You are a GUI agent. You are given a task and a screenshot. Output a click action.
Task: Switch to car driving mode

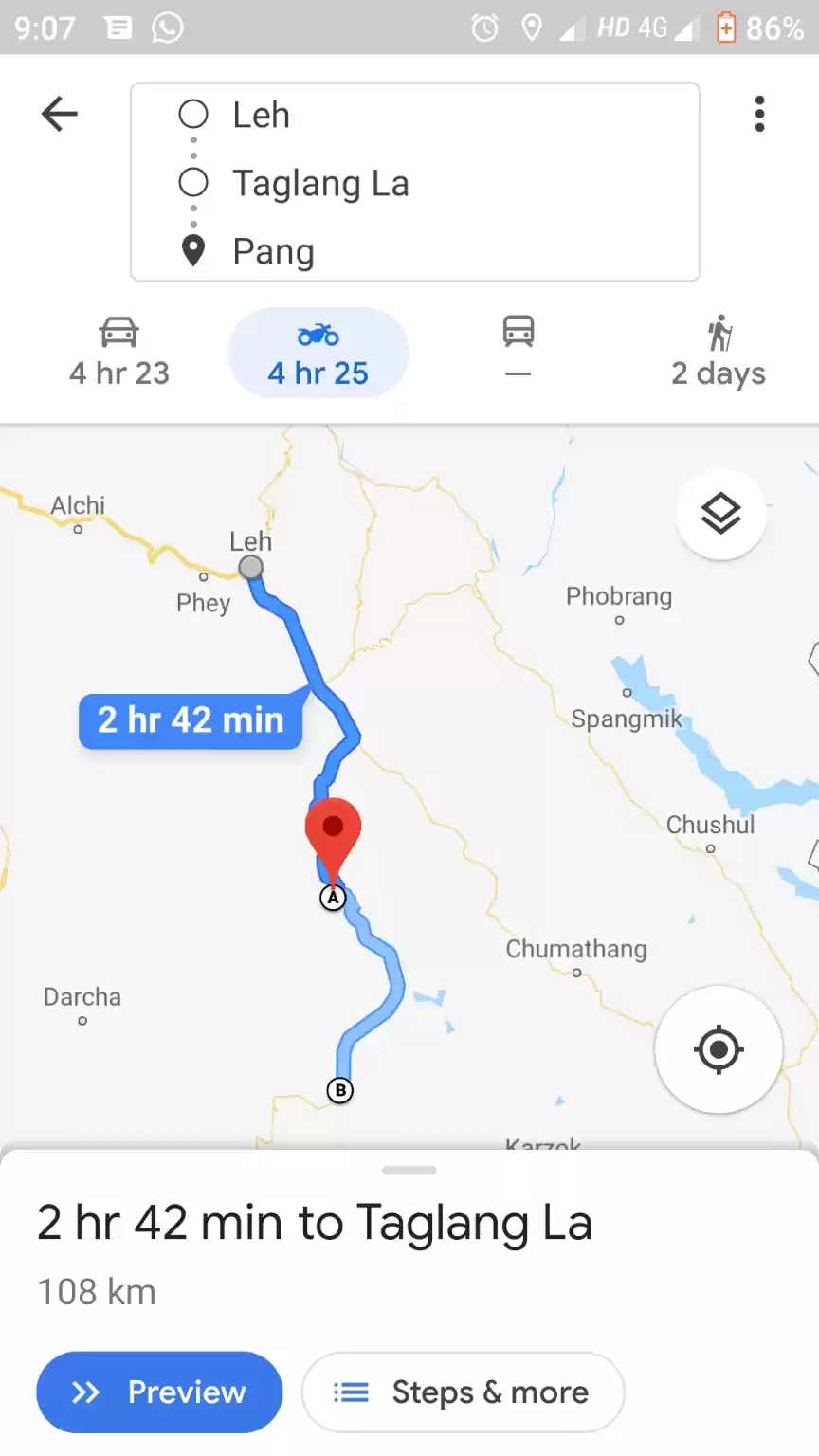[x=119, y=353]
